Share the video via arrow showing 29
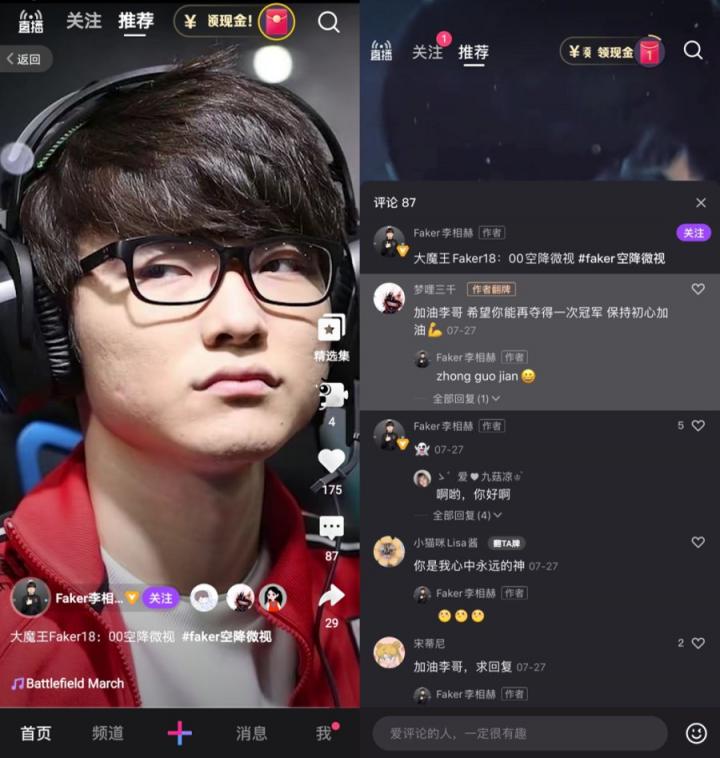The width and height of the screenshot is (720, 758). coord(331,597)
